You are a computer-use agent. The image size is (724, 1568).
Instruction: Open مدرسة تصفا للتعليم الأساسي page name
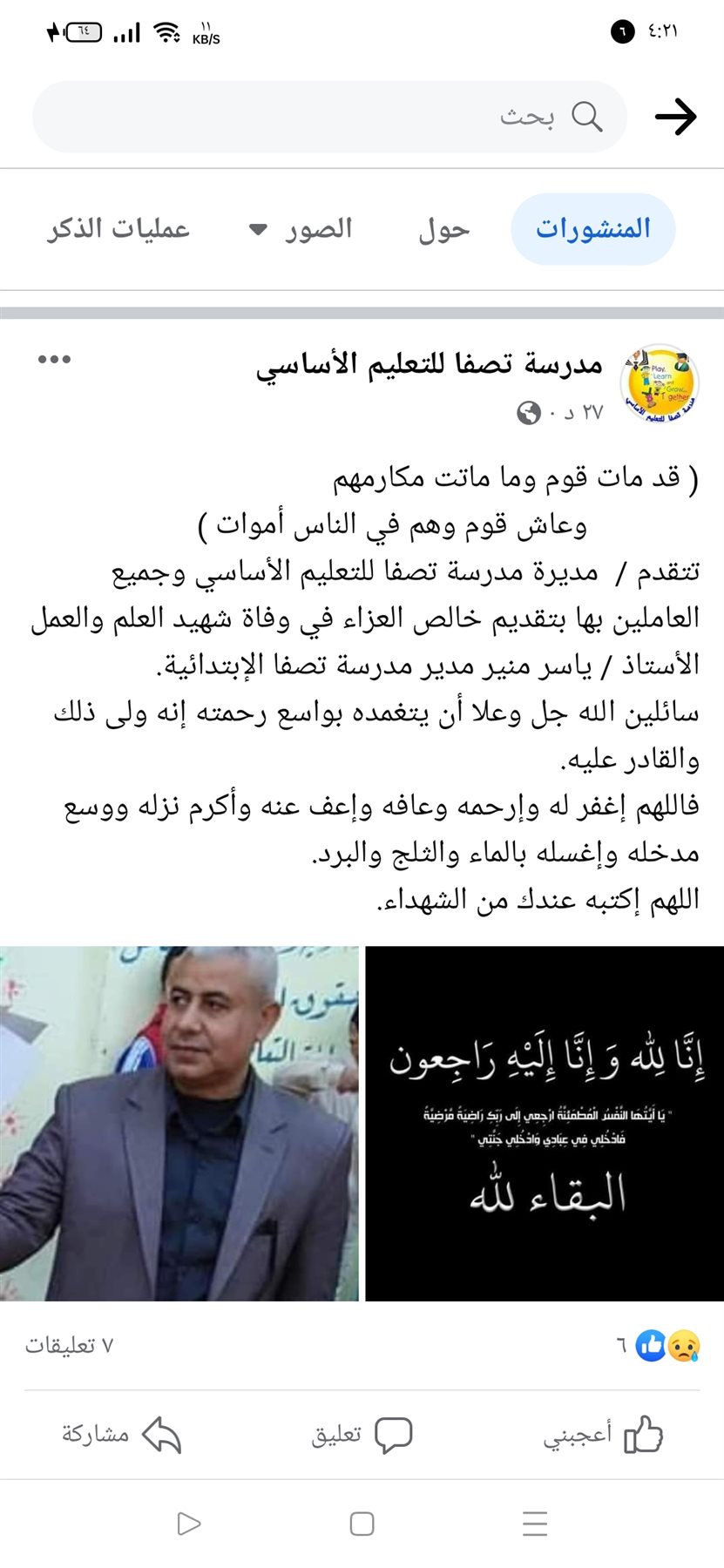click(x=429, y=364)
